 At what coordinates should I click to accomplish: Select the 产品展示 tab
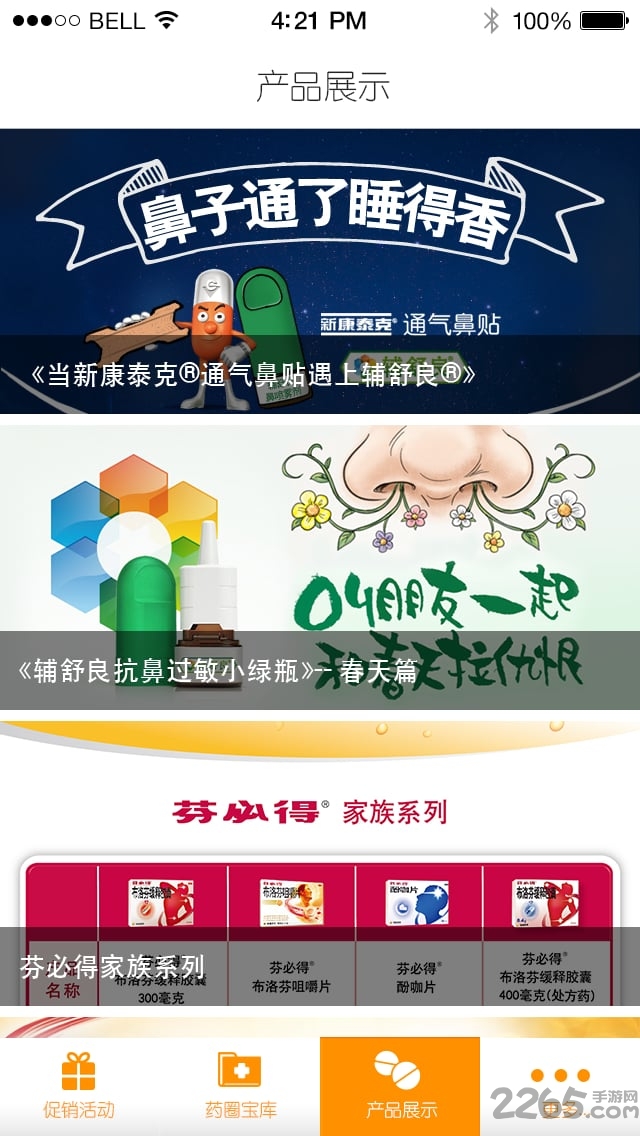[400, 1086]
